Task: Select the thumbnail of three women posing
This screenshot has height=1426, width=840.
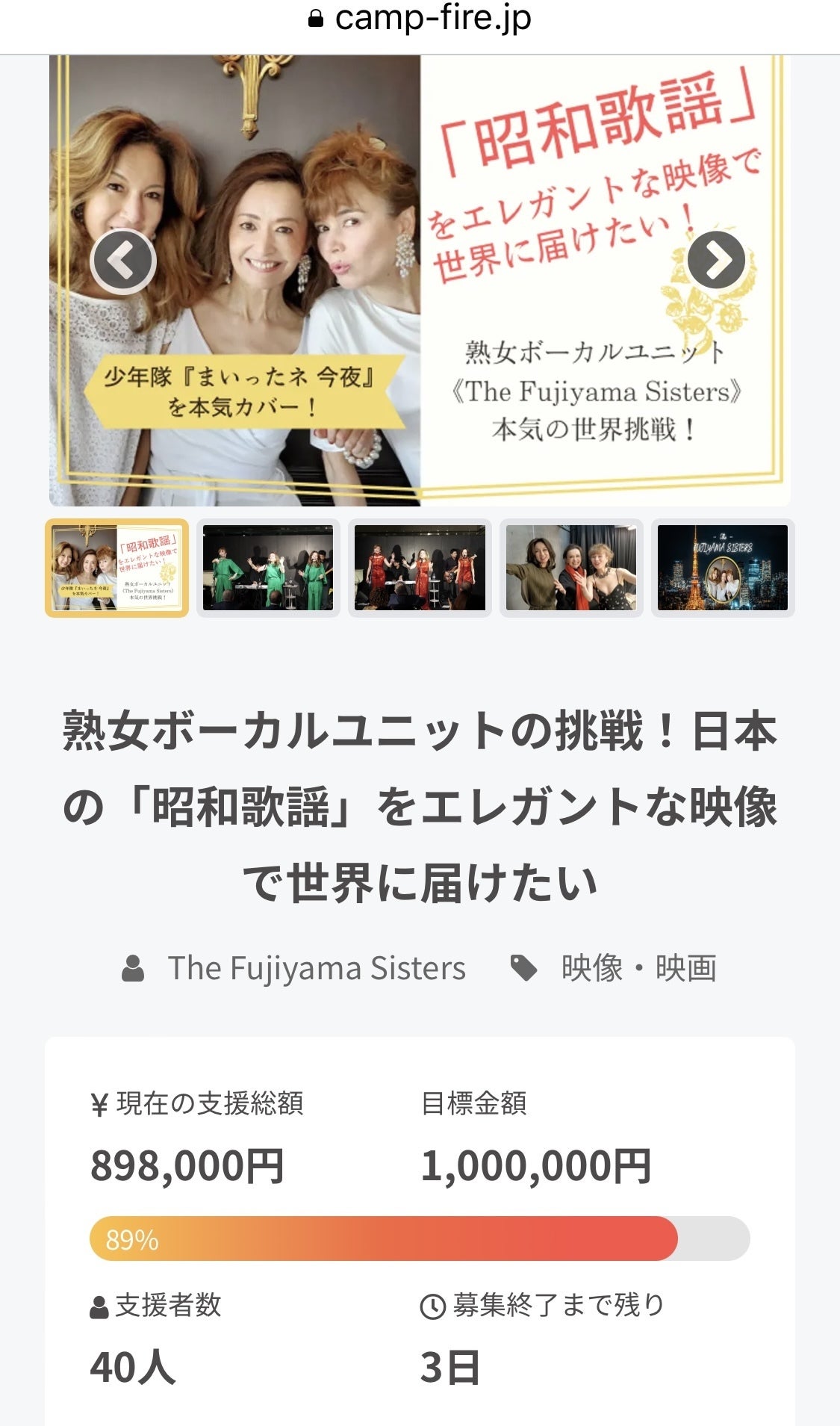Action: (x=571, y=568)
